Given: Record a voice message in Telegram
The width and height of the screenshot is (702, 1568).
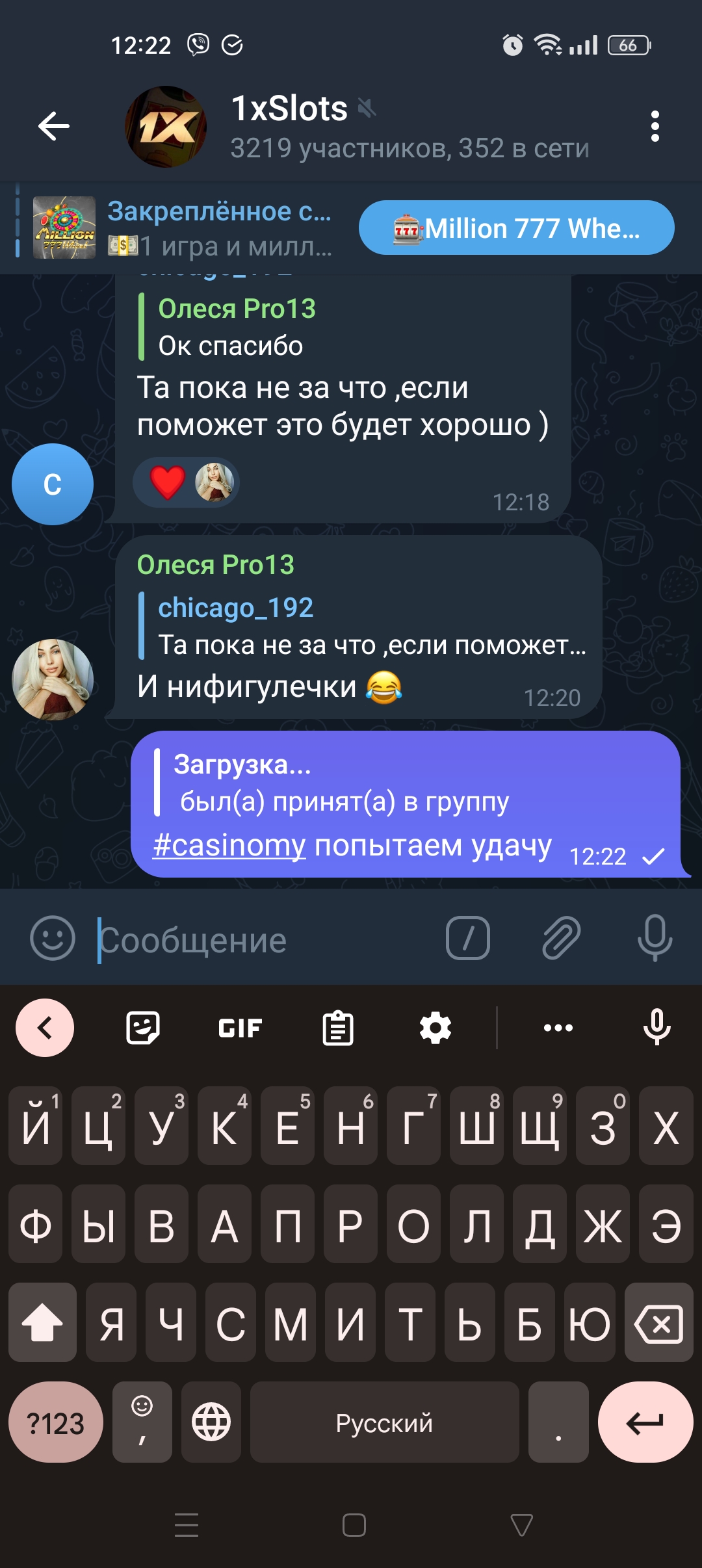Looking at the screenshot, I should (655, 938).
